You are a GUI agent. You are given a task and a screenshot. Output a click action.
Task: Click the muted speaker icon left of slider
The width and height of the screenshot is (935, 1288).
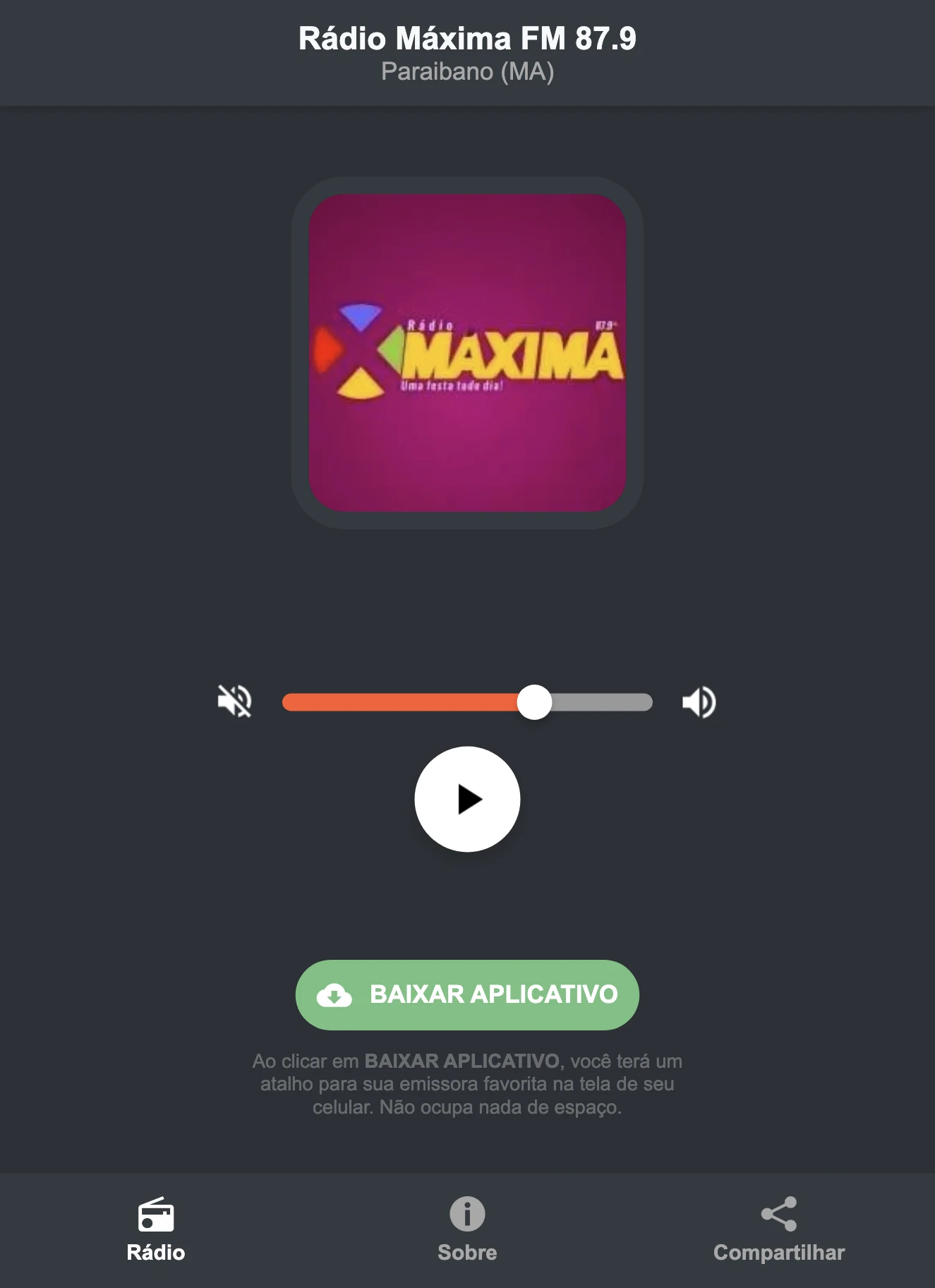point(235,700)
